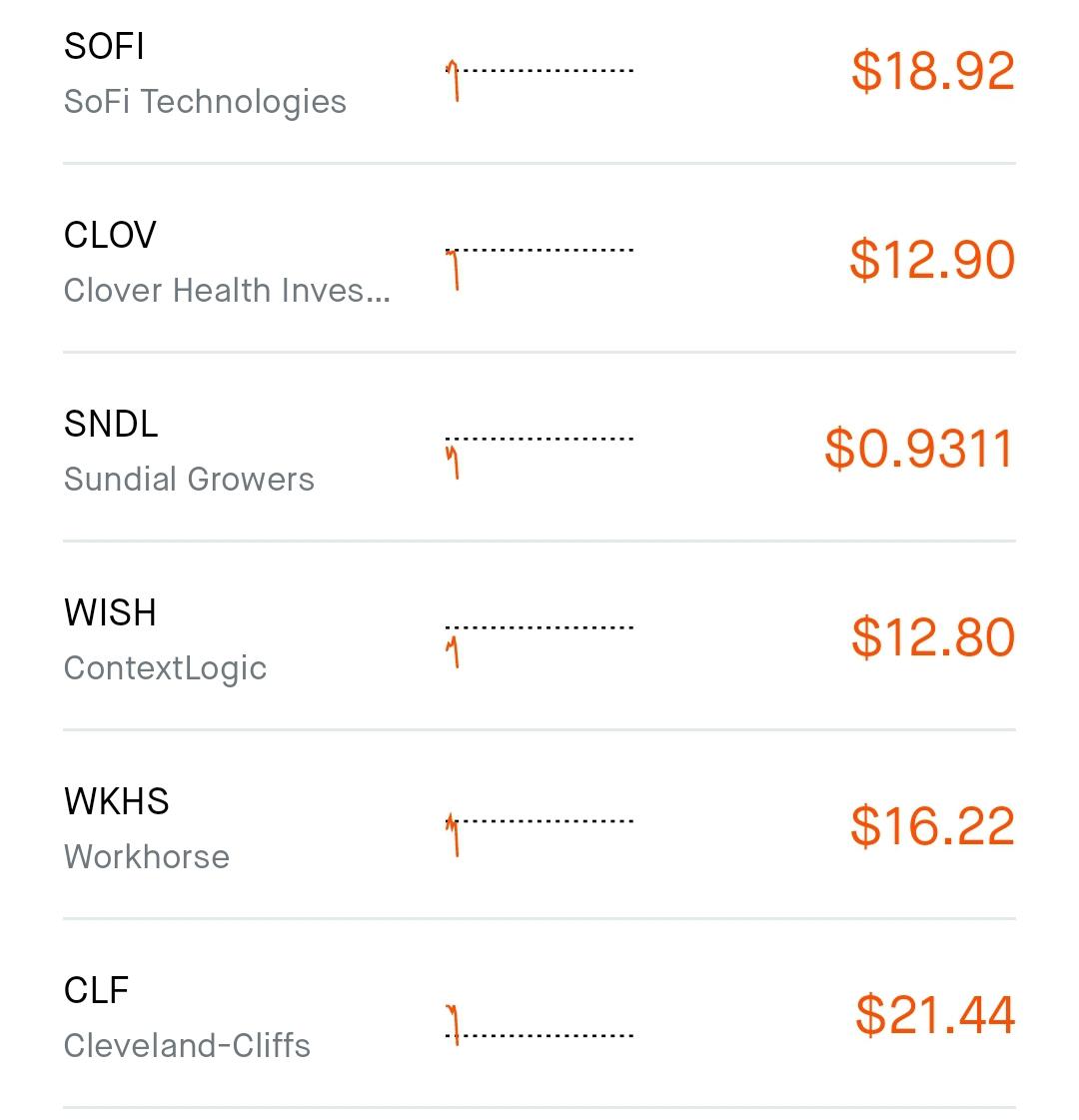
Task: Select the SoFi Technologies company name
Action: coord(205,101)
